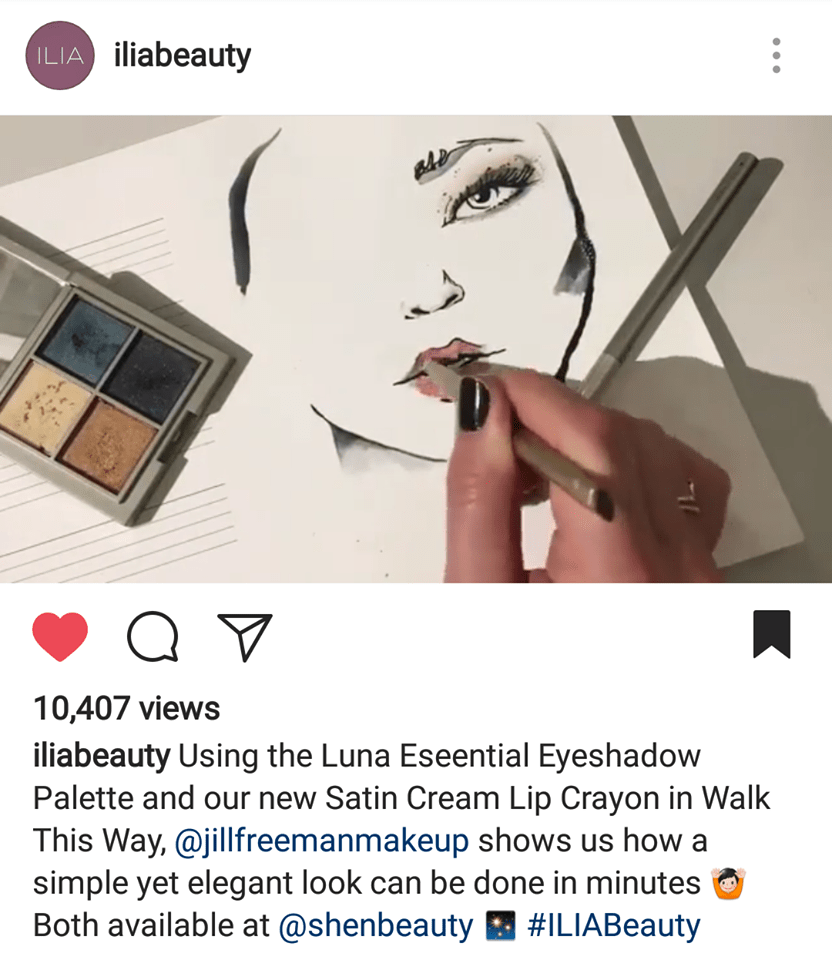Remove the post from saved bookmarks

click(771, 635)
